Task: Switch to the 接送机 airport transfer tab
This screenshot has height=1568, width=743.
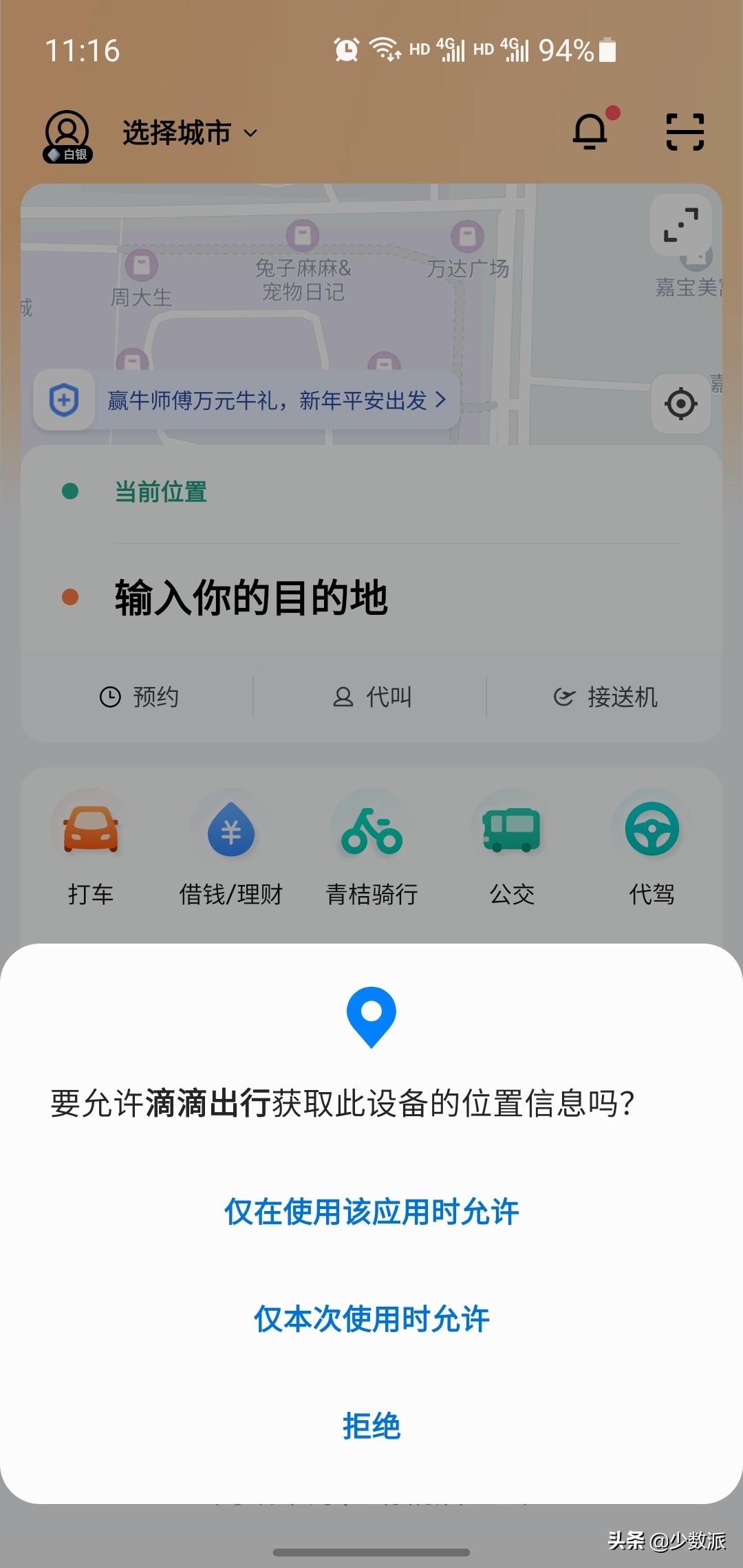Action: 607,697
